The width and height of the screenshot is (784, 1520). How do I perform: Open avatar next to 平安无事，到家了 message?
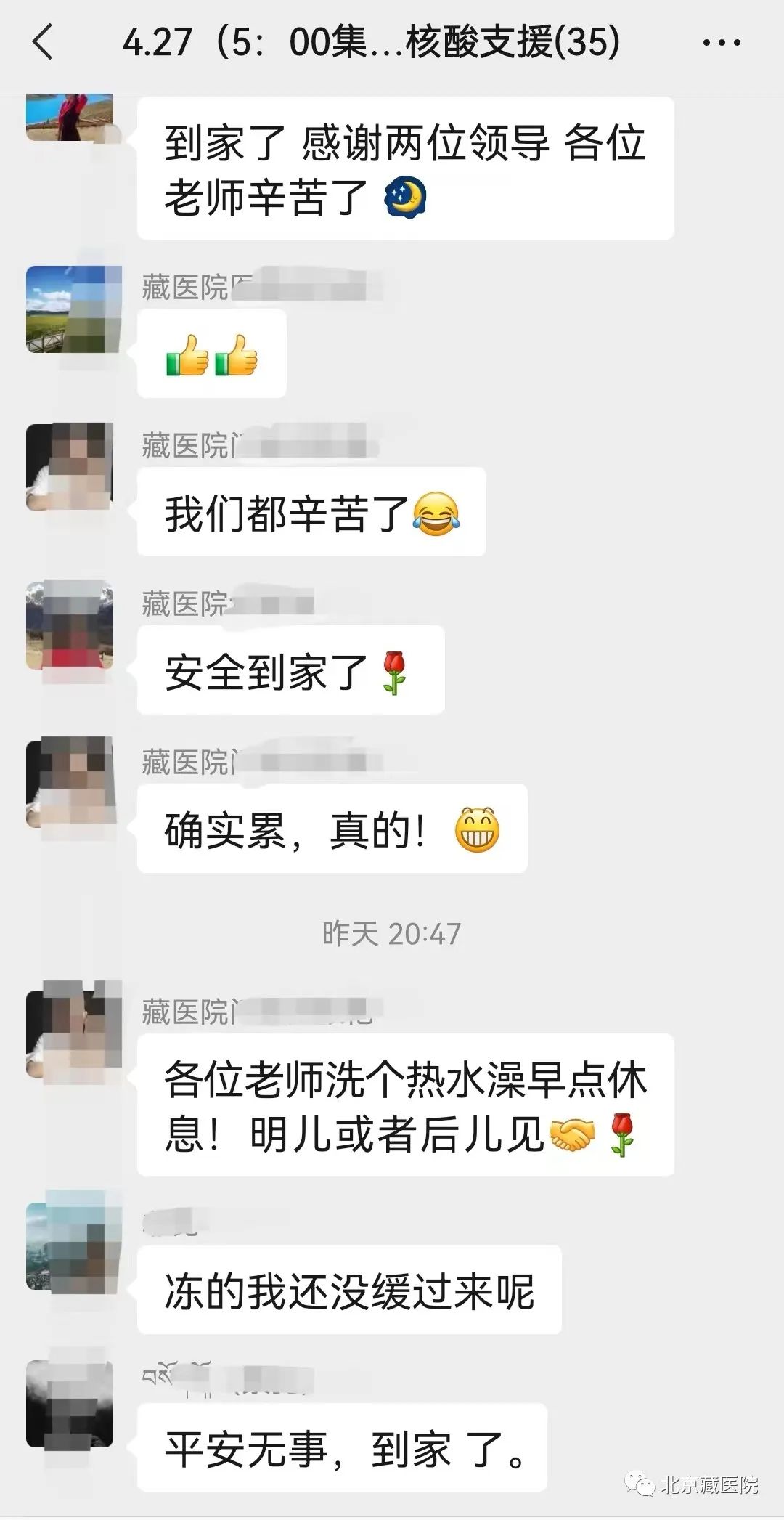coord(70,1404)
